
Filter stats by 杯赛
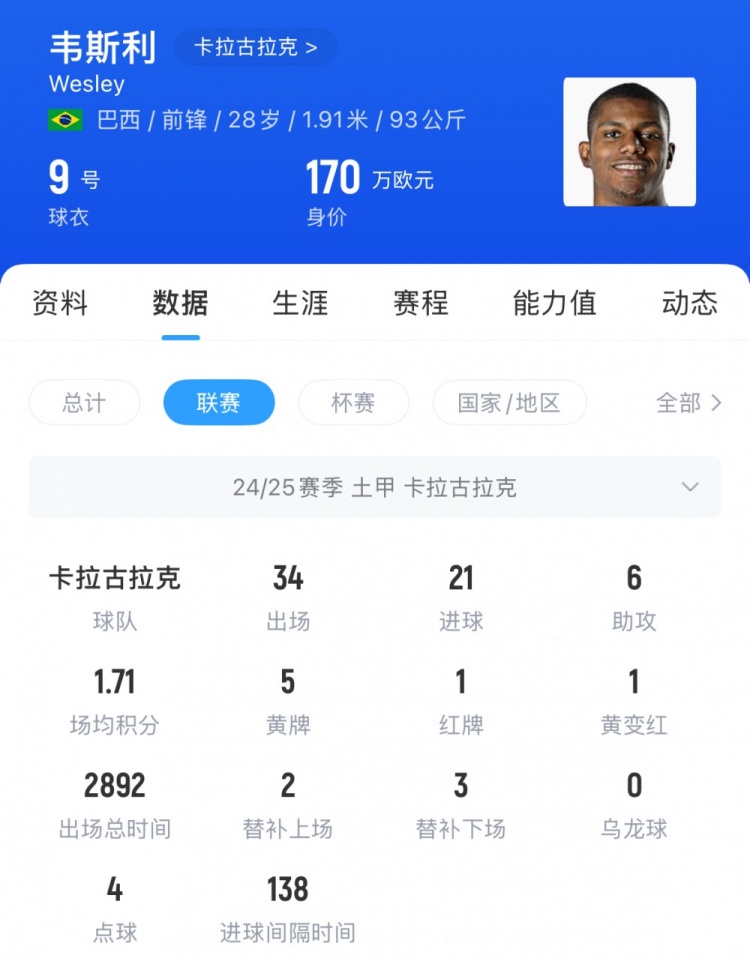353,403
